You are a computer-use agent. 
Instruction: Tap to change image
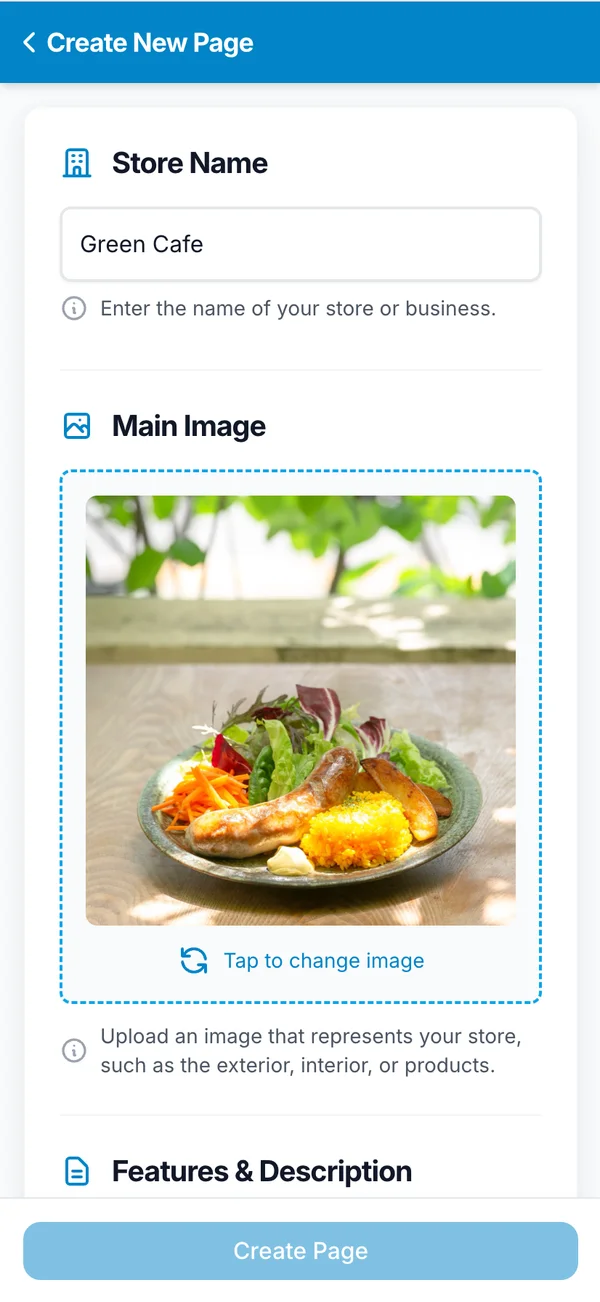[302, 961]
